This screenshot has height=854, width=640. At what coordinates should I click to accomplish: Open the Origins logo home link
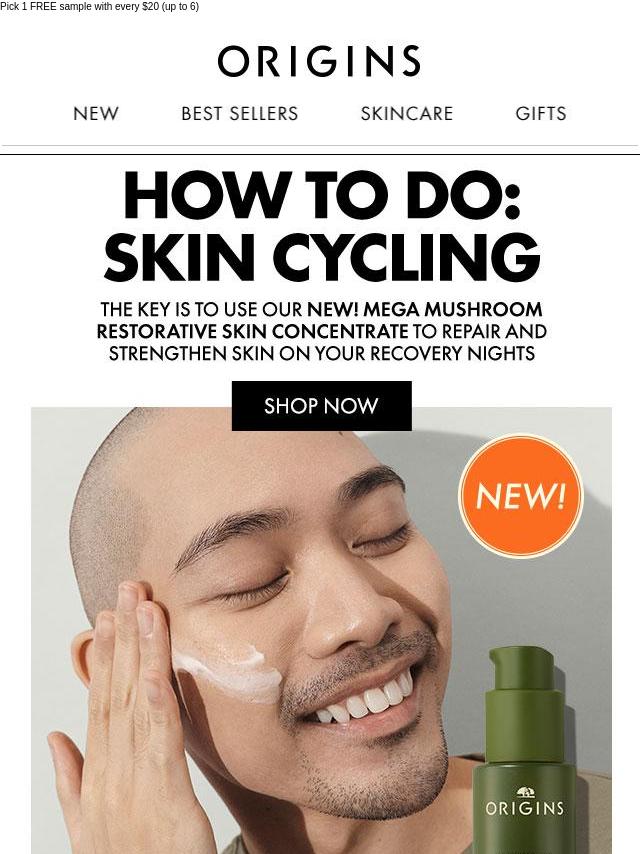point(319,62)
